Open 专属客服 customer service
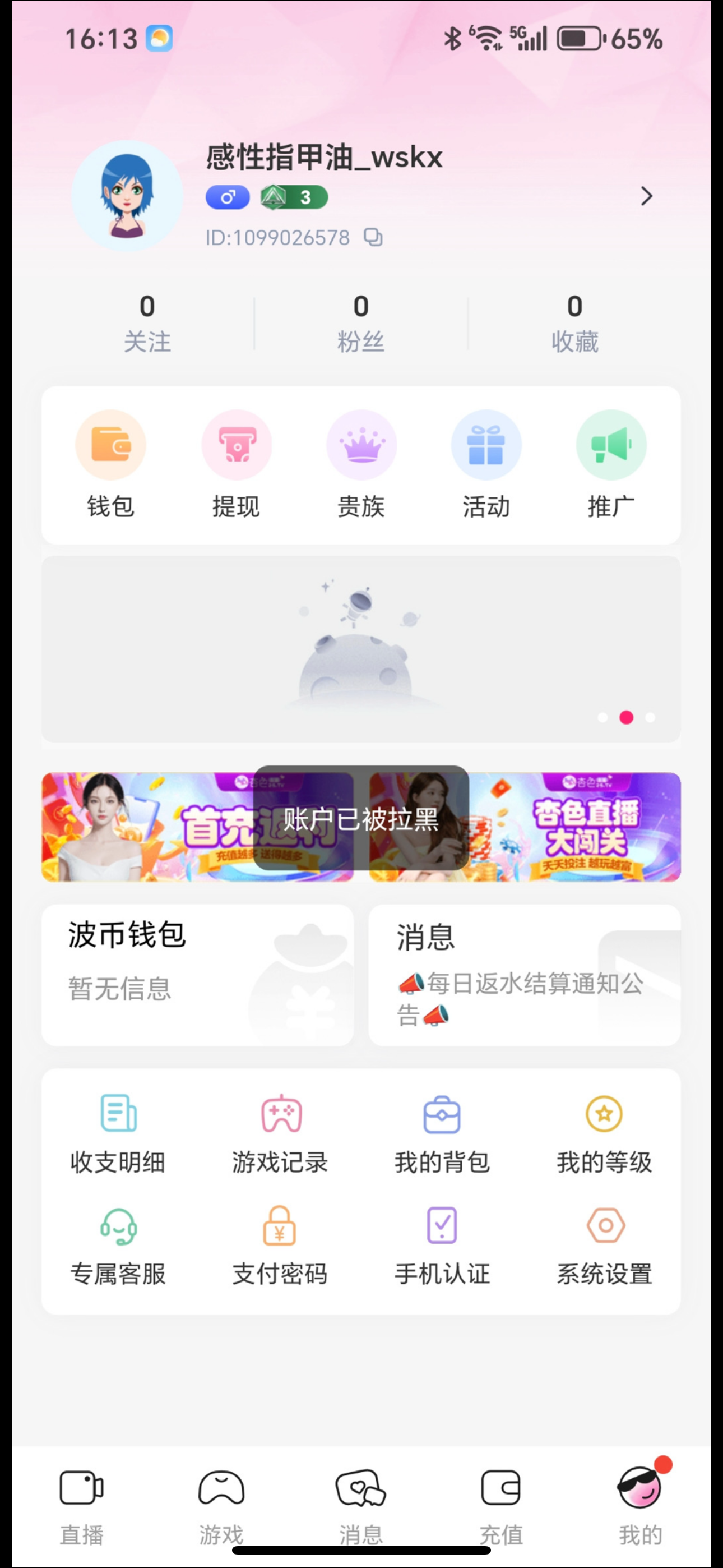This screenshot has height=1568, width=723. pos(118,1246)
